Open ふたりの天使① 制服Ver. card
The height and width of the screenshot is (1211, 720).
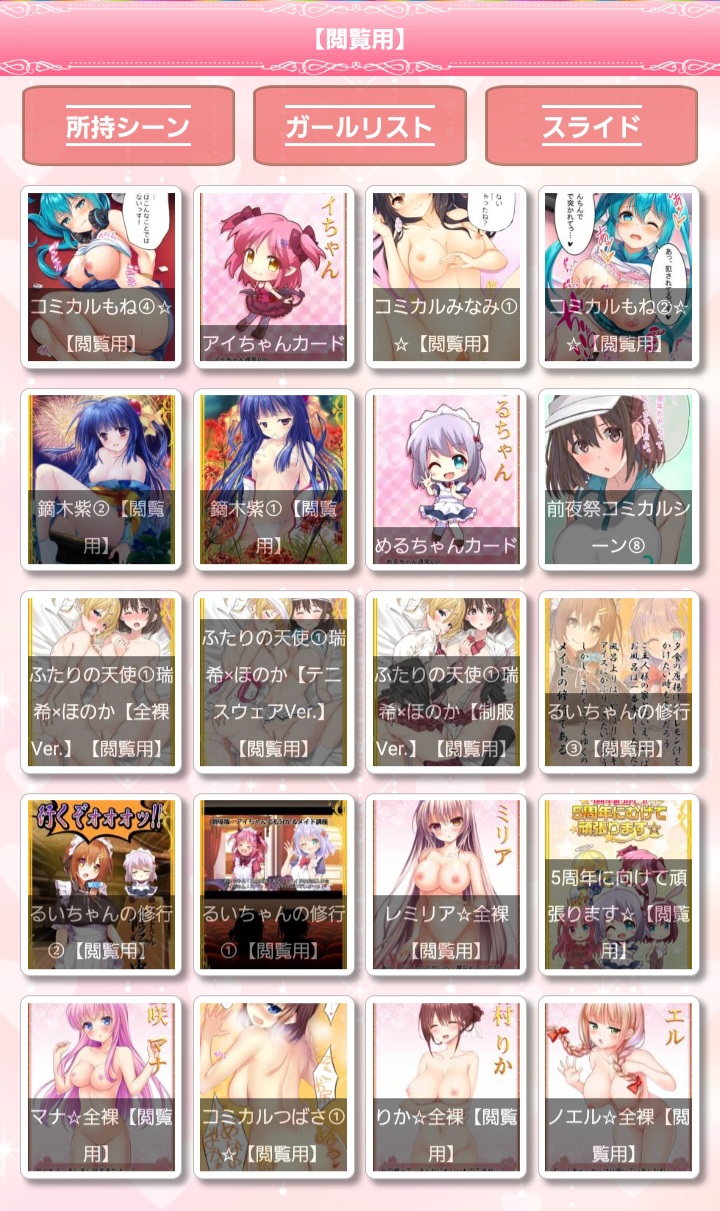click(446, 682)
